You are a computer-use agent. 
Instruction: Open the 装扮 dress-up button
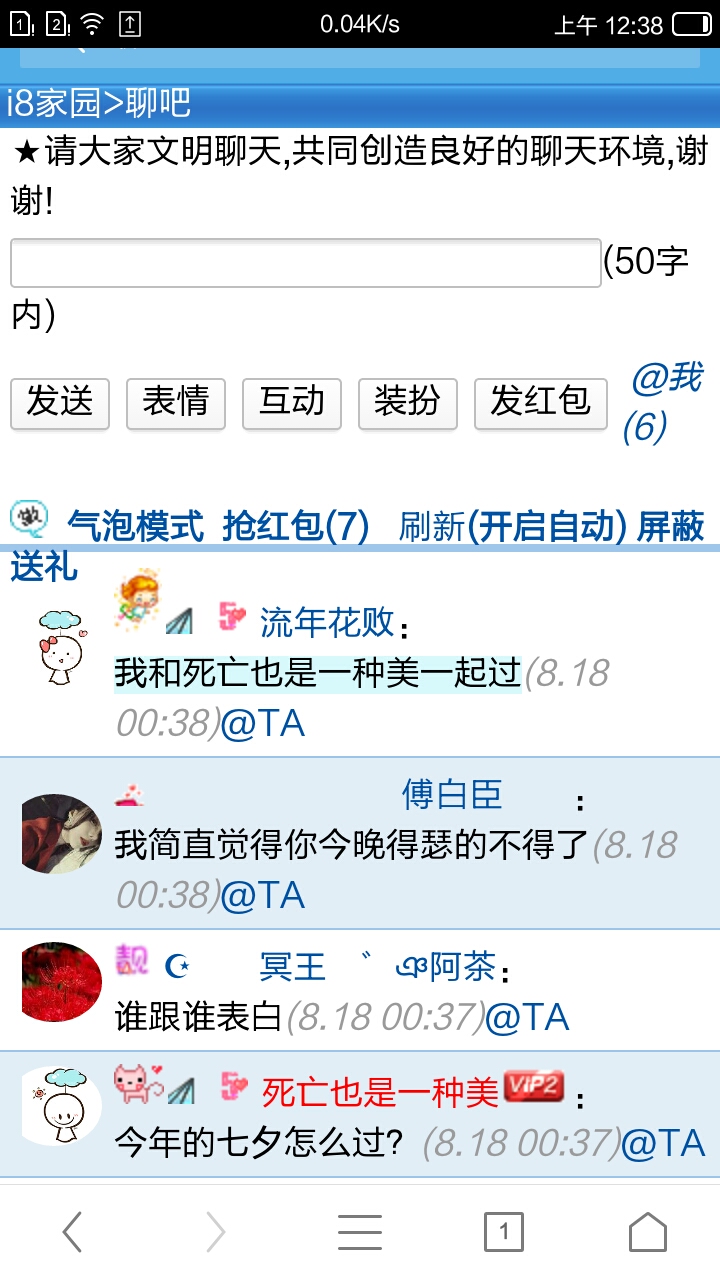point(407,403)
